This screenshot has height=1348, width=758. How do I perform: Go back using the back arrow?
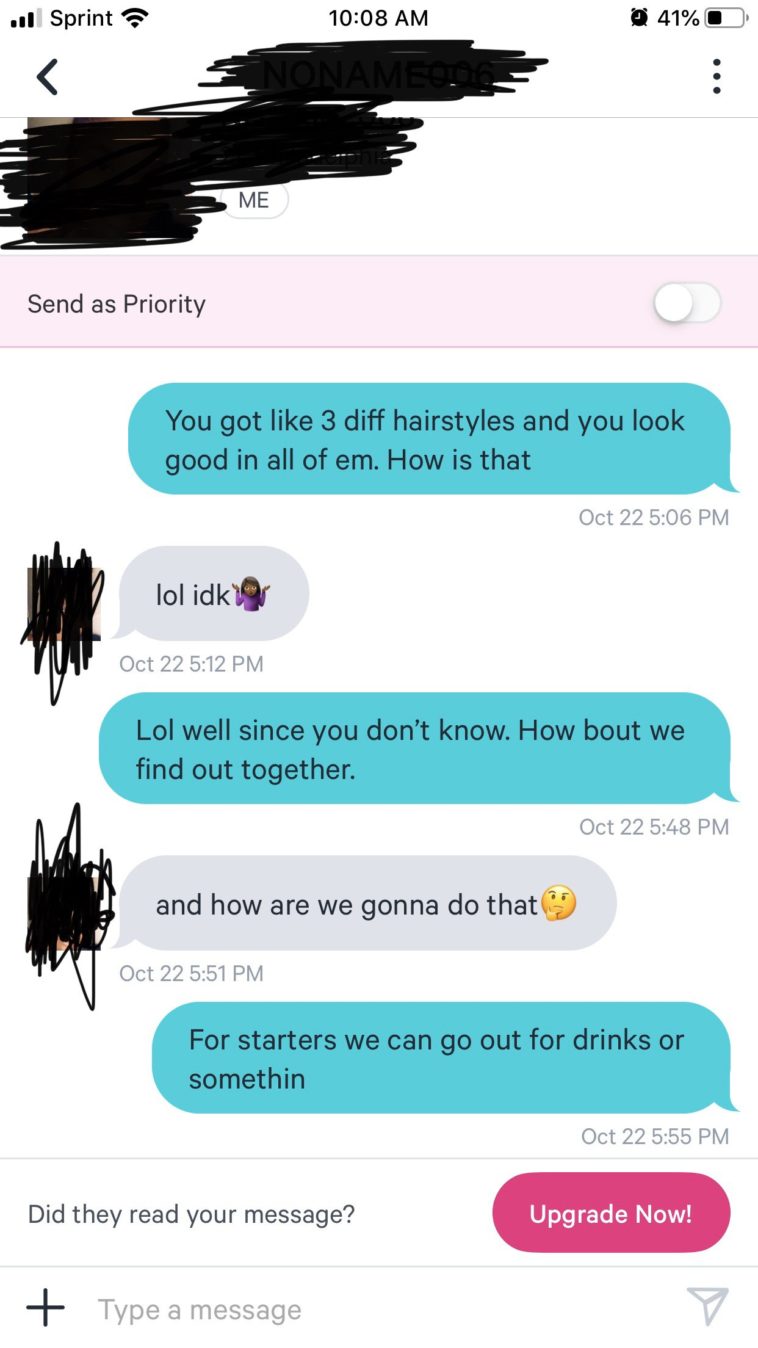pos(47,77)
